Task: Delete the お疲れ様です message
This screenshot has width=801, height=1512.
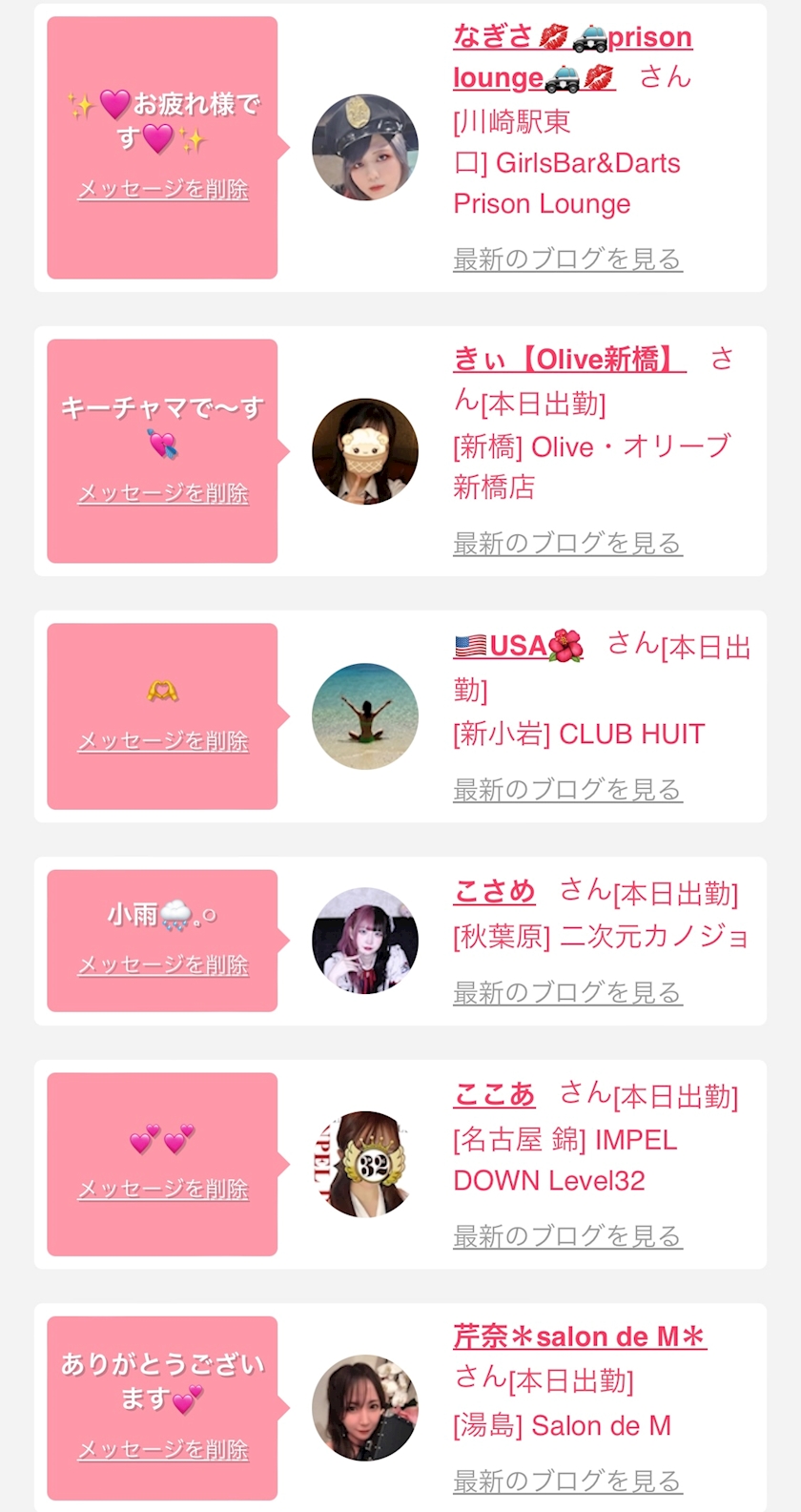Action: click(x=163, y=190)
